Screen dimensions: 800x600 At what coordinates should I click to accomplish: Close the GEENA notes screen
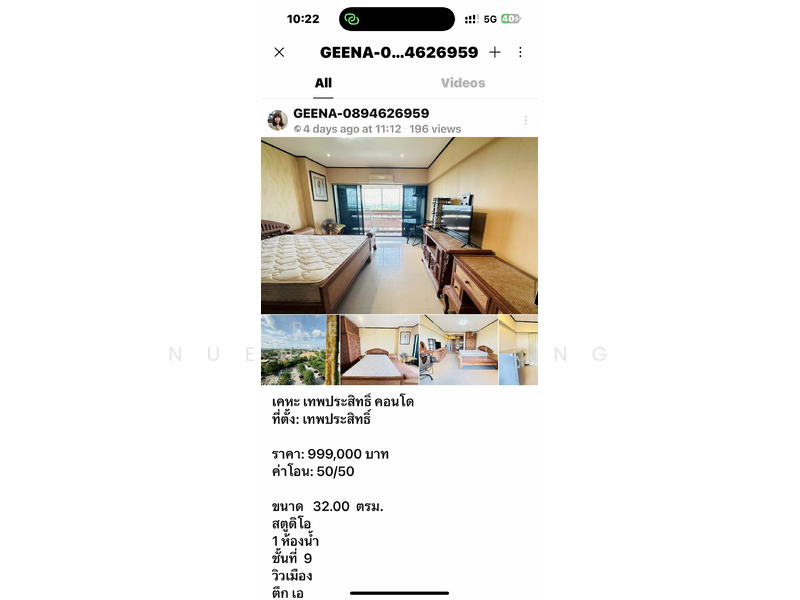(279, 52)
